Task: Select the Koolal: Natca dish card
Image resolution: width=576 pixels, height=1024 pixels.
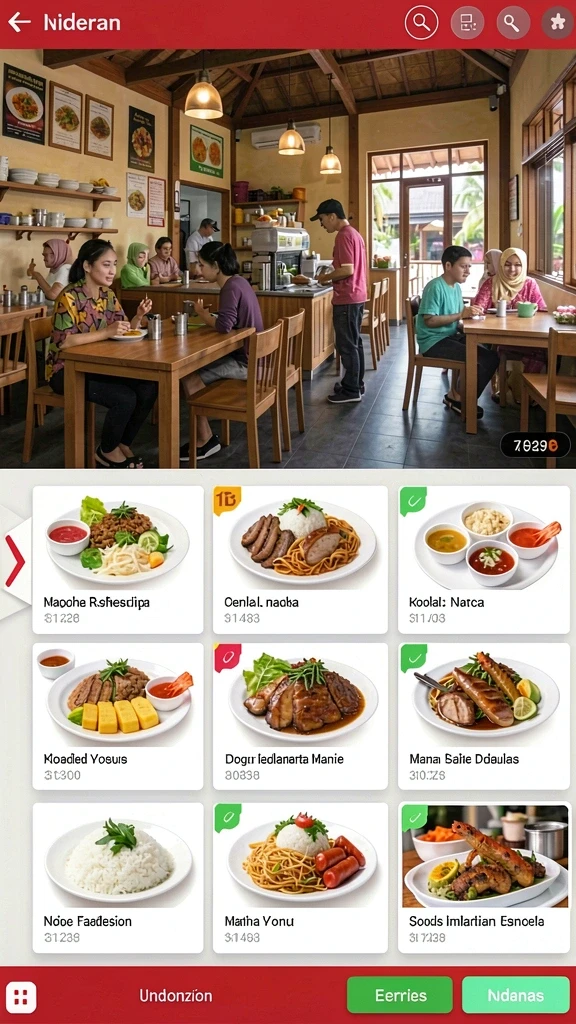Action: (484, 560)
